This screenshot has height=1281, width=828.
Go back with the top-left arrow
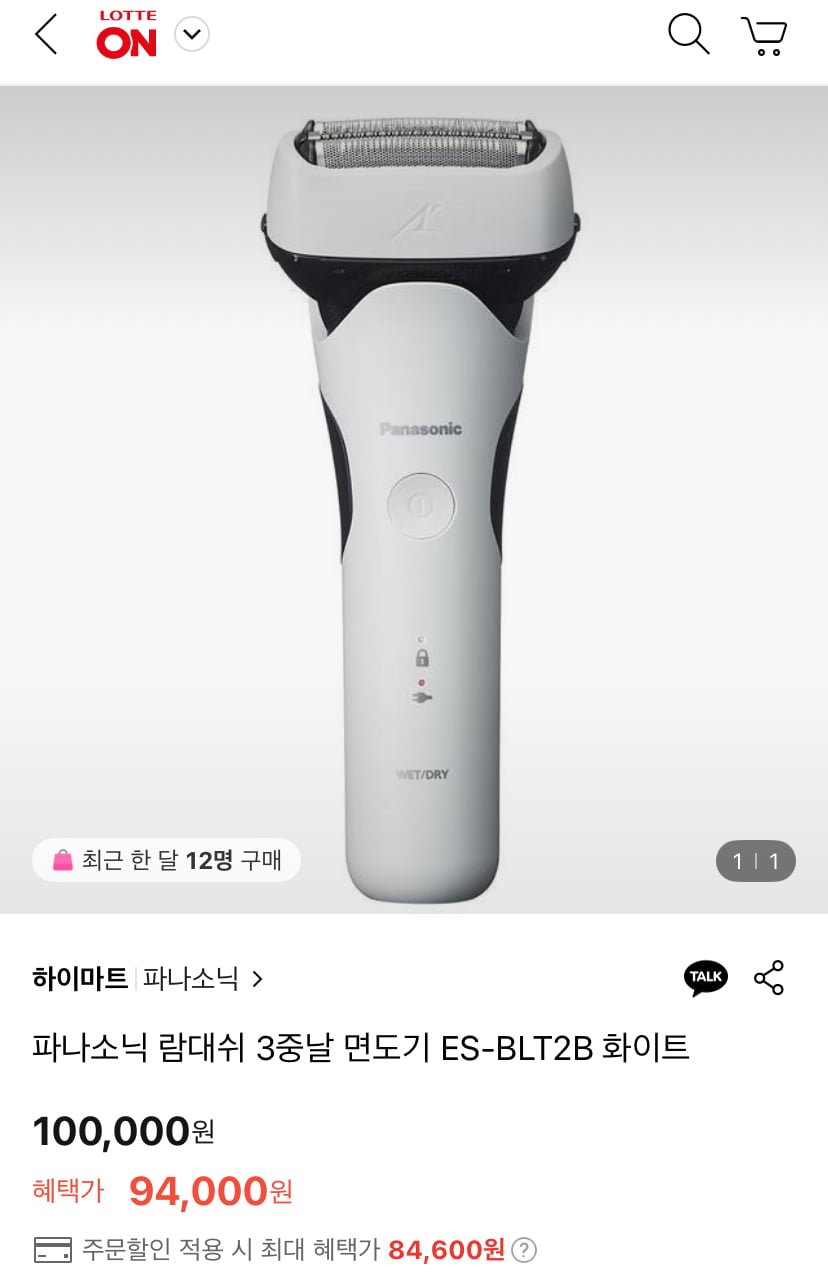pos(46,35)
